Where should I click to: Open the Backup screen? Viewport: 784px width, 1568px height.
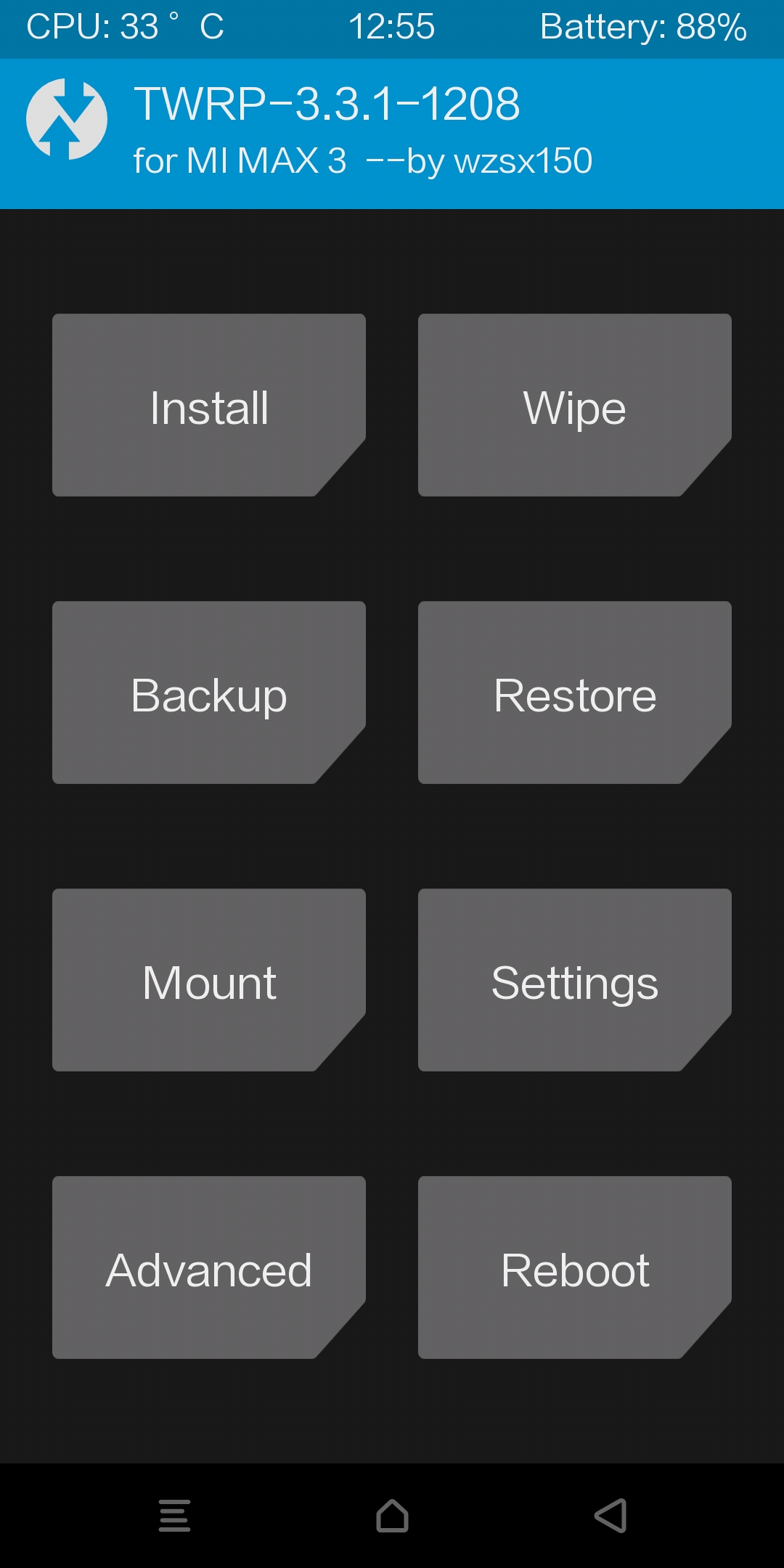click(209, 693)
